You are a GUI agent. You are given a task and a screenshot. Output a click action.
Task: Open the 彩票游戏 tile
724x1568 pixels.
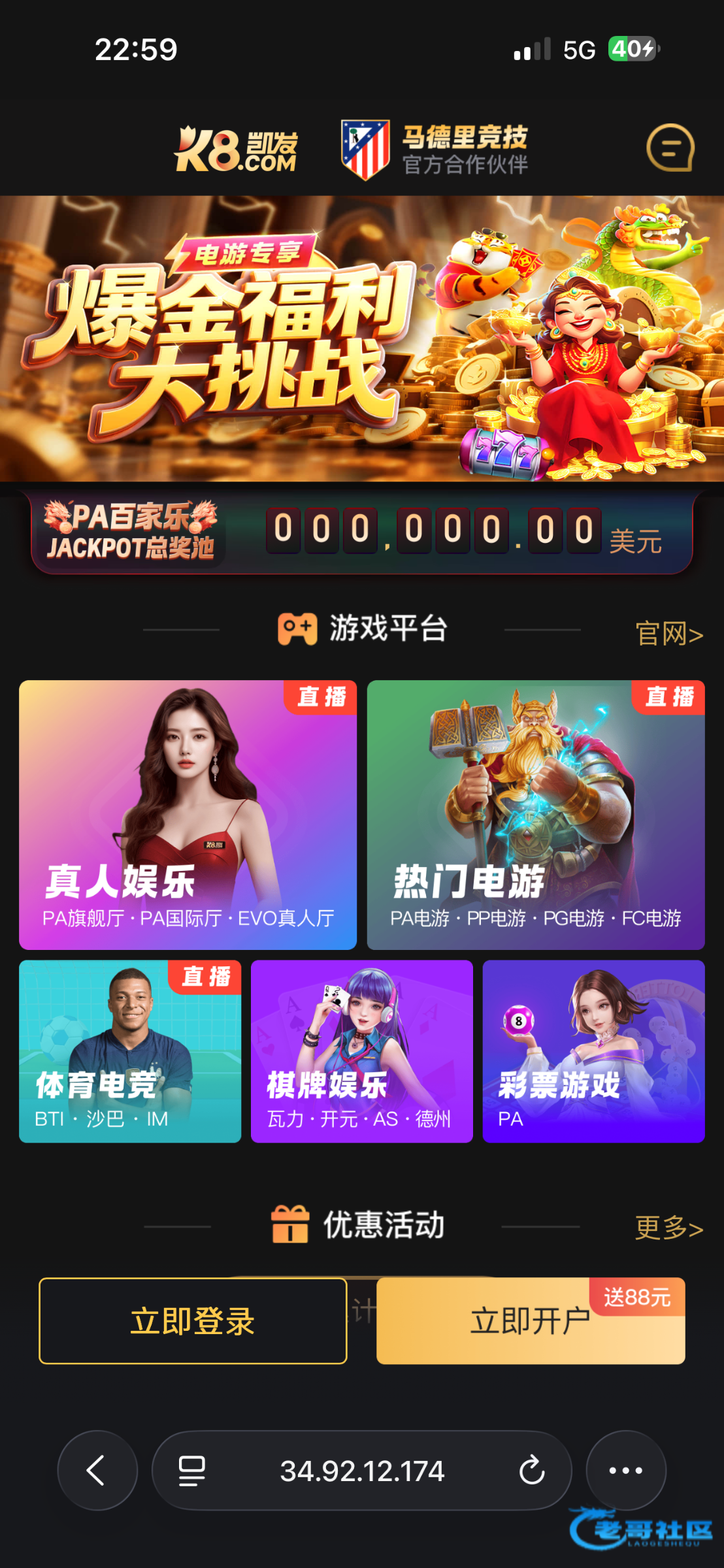coord(593,1051)
